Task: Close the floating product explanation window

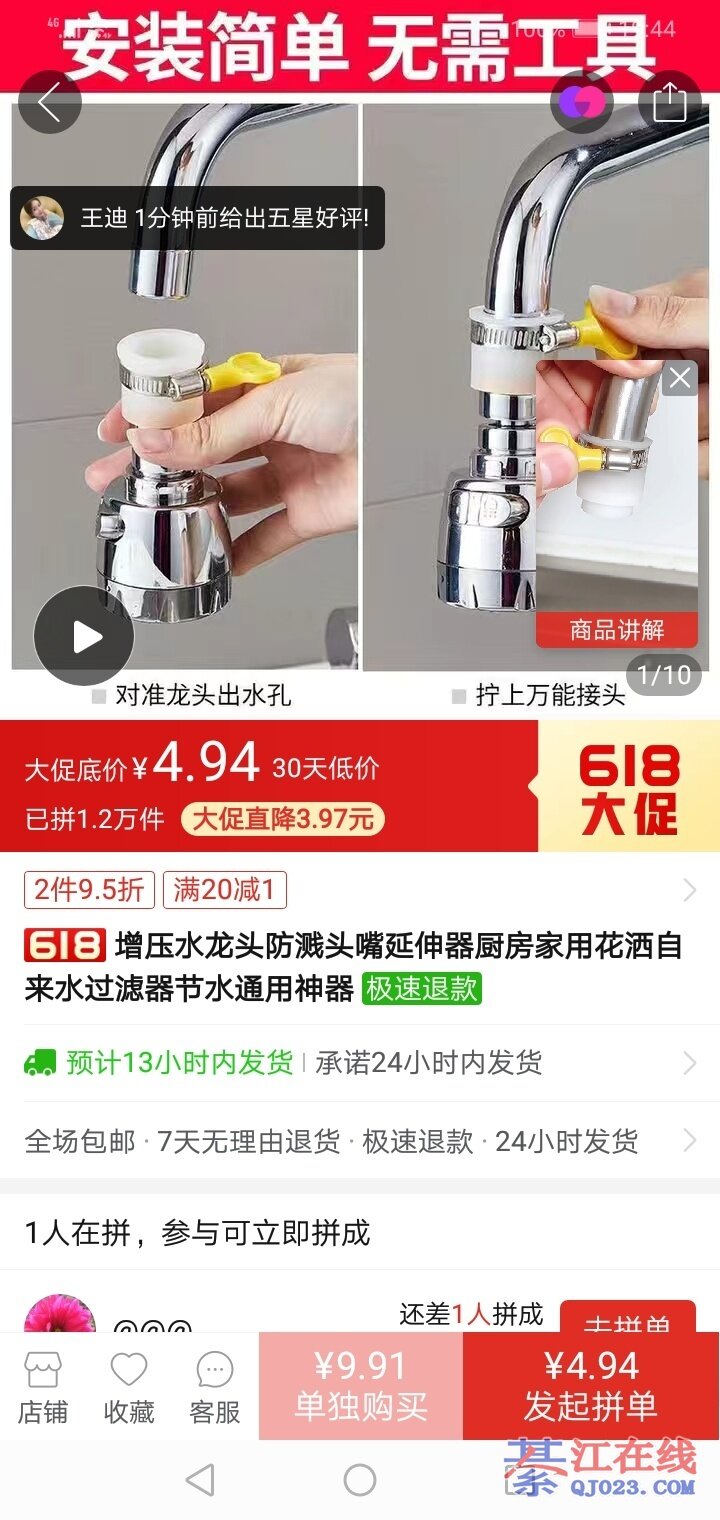Action: tap(680, 378)
